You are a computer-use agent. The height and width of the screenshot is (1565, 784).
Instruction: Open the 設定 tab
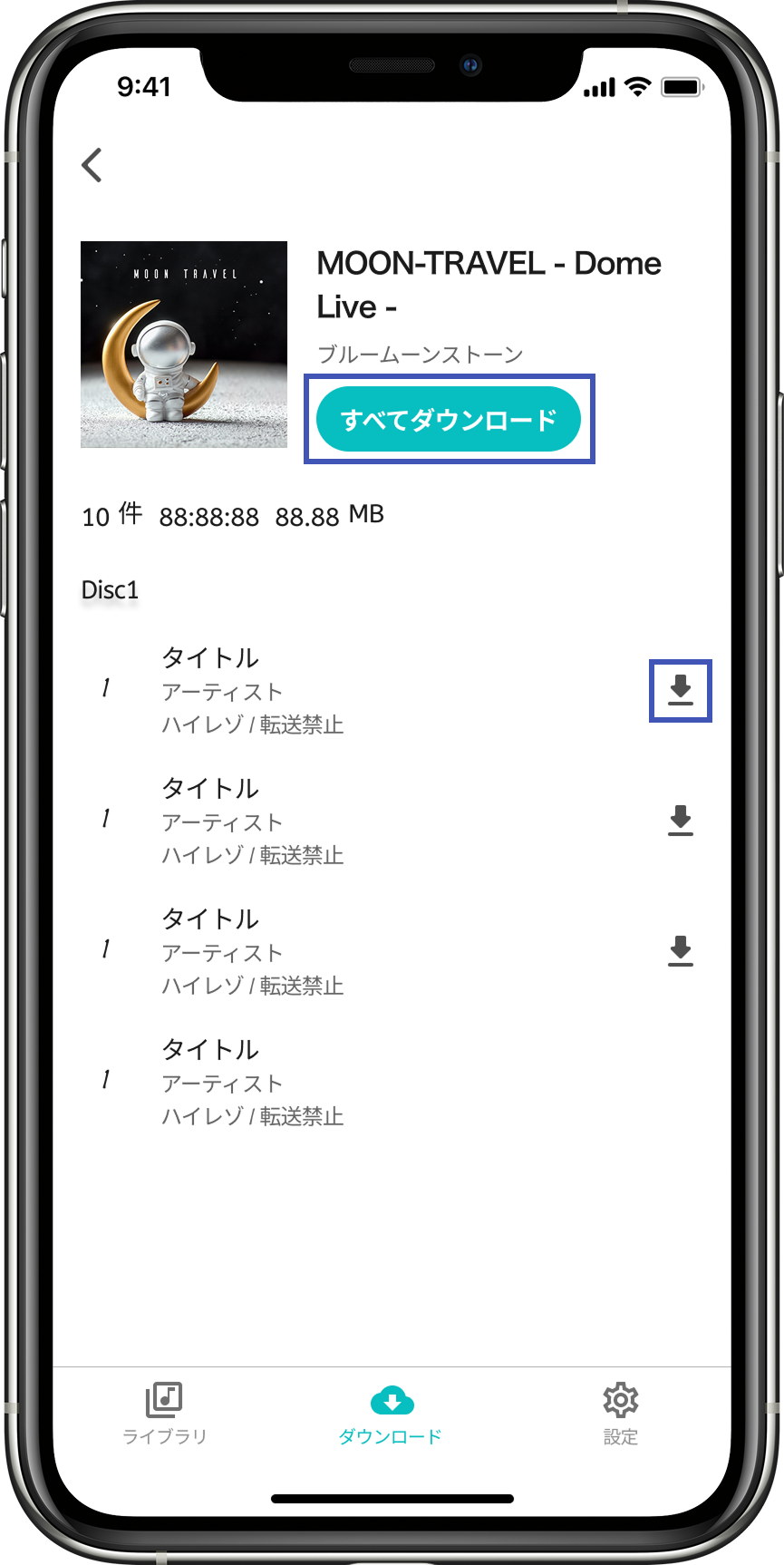621,1413
